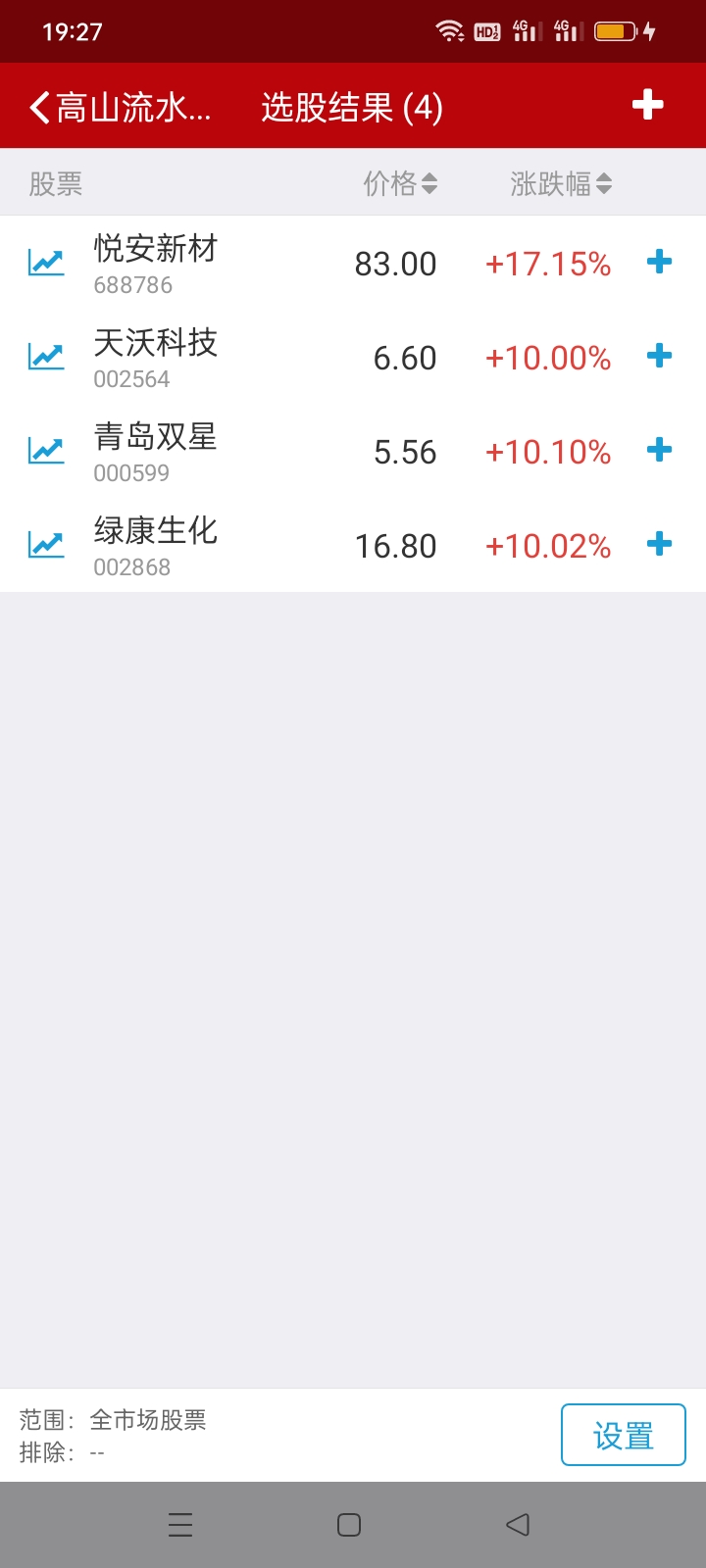Sort stocks by 涨跌幅
This screenshot has width=706, height=1568.
point(560,183)
